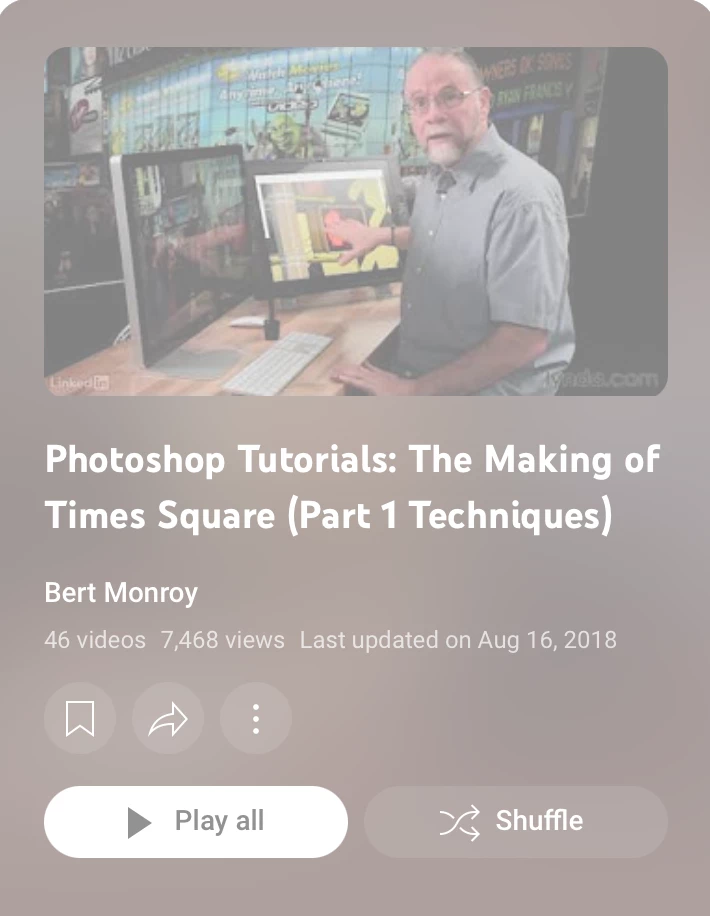Share the Photoshop Tutorials playlist
The width and height of the screenshot is (710, 916).
pos(168,718)
